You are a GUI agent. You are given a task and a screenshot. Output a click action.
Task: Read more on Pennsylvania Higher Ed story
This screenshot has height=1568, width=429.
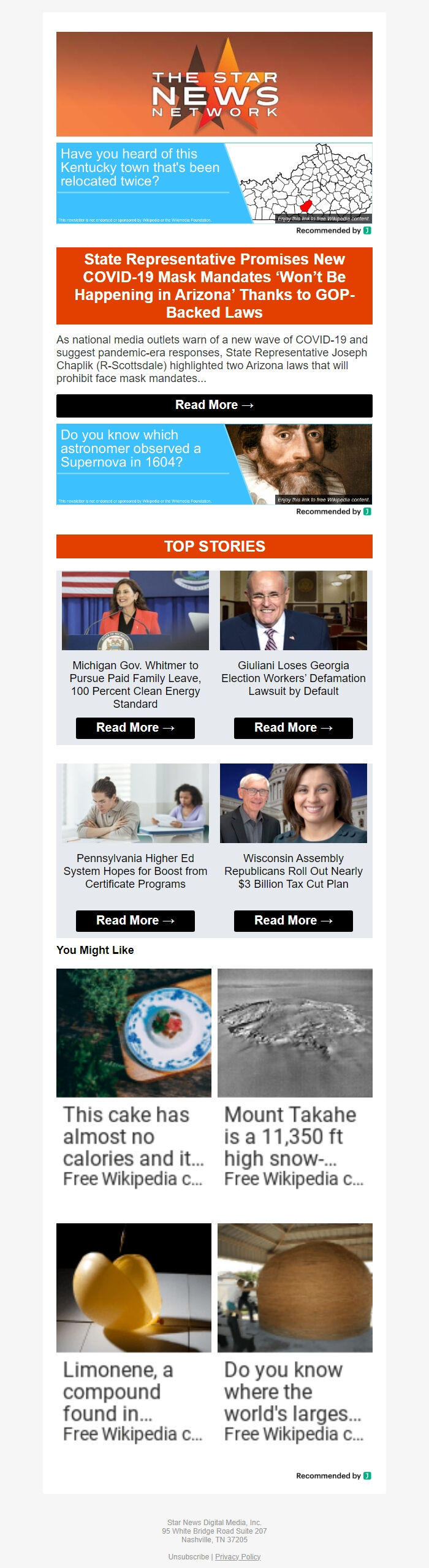click(135, 921)
